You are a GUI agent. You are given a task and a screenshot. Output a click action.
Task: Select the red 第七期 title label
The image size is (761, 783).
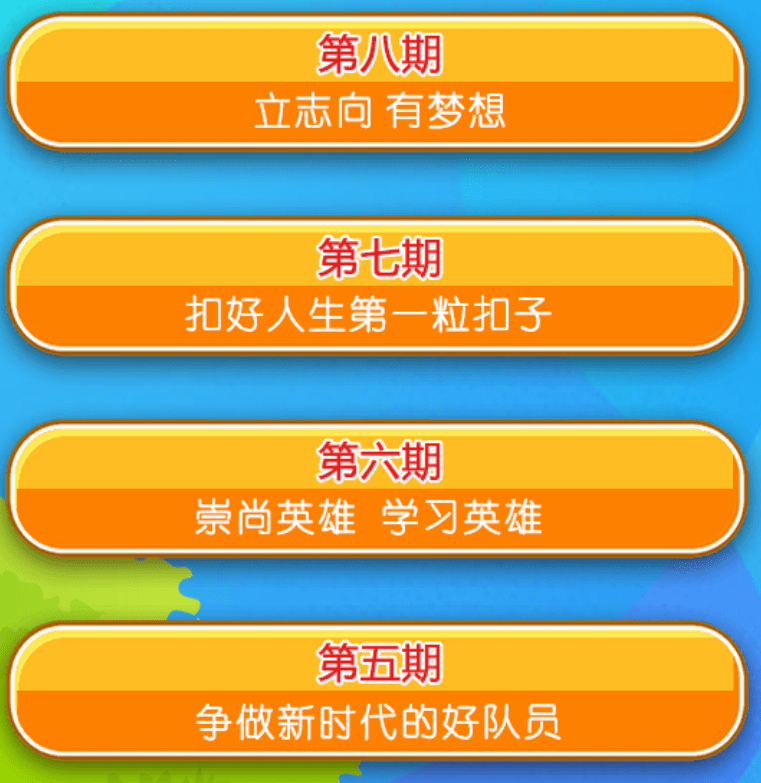380,258
